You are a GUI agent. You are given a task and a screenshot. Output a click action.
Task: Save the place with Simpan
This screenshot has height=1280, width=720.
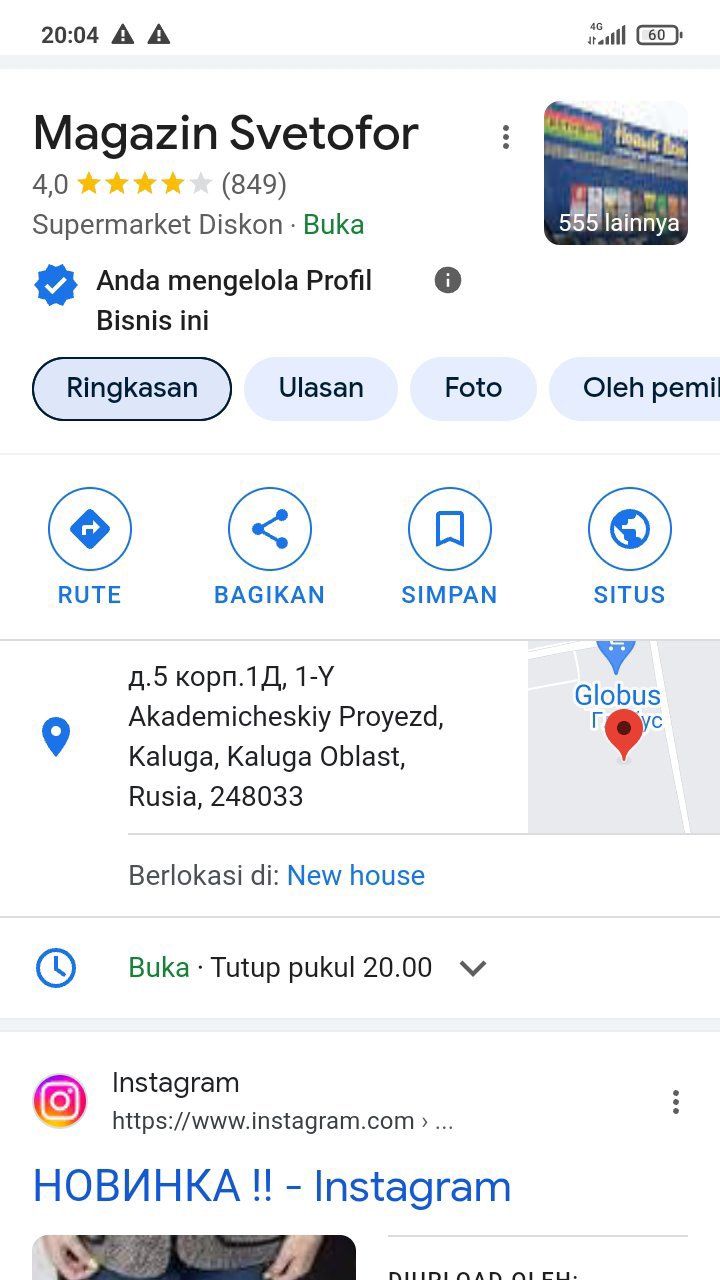click(449, 547)
